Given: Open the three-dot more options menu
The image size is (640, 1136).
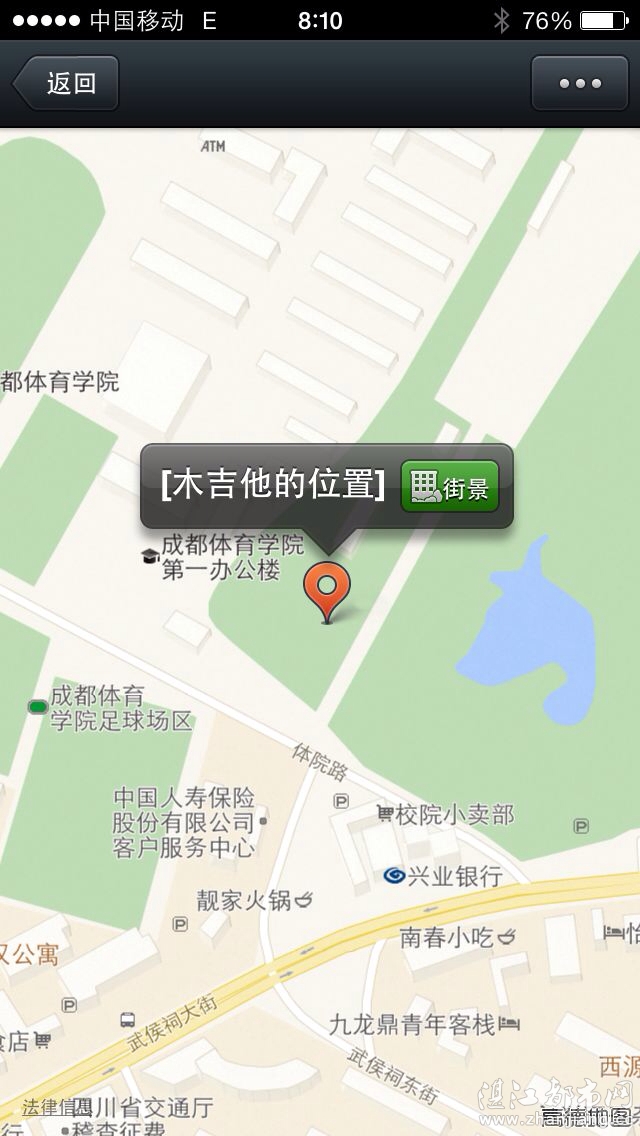Looking at the screenshot, I should click(x=580, y=83).
